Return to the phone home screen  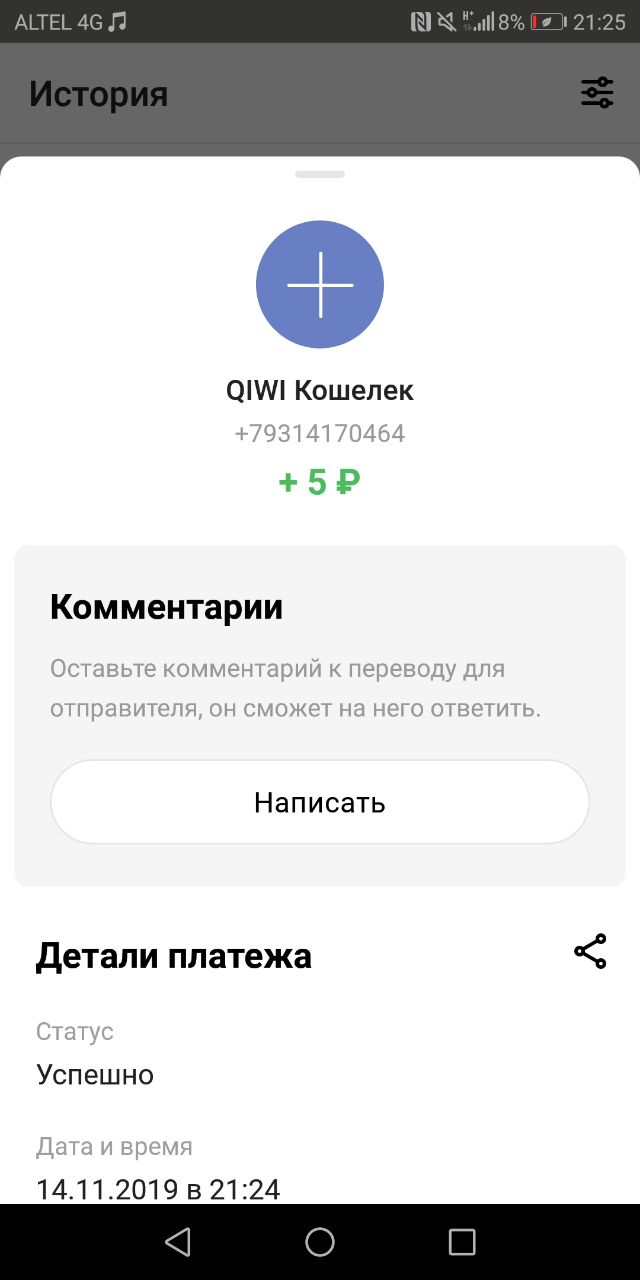320,1242
